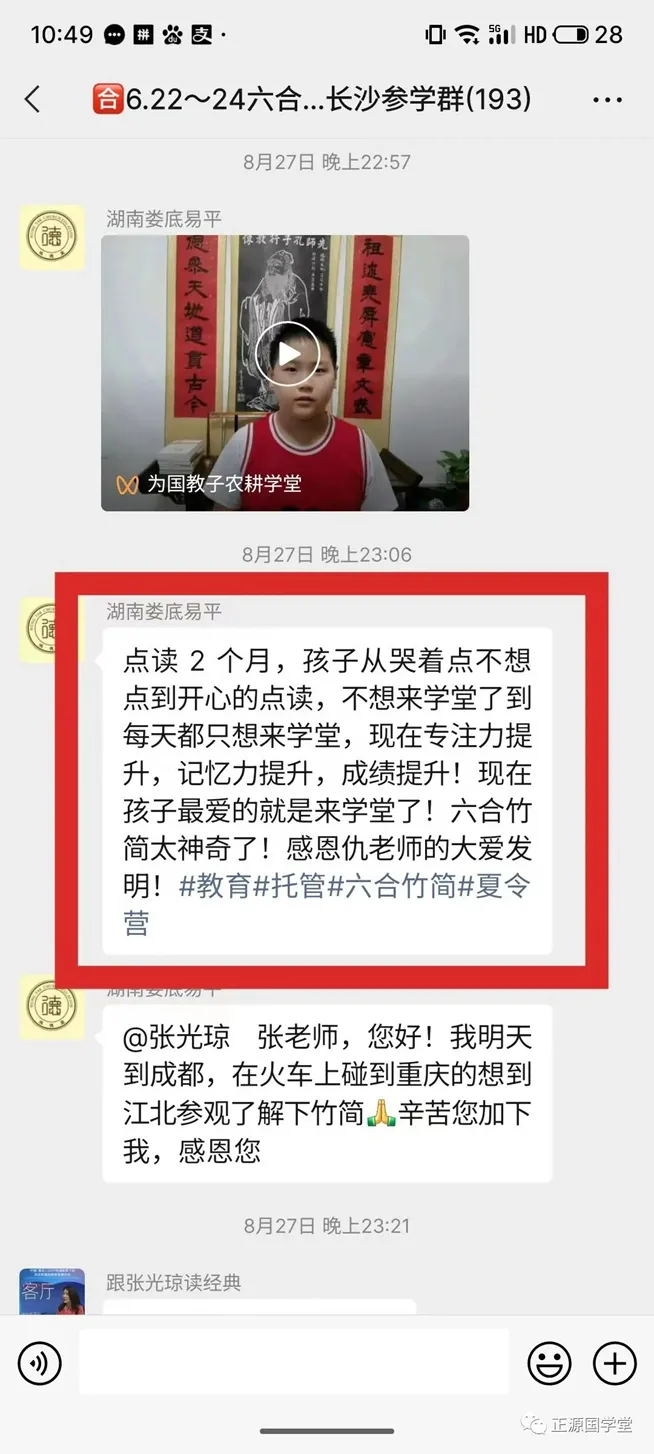View 跟张光琼读经典's profile avatar
The width and height of the screenshot is (654, 1454).
51,1291
